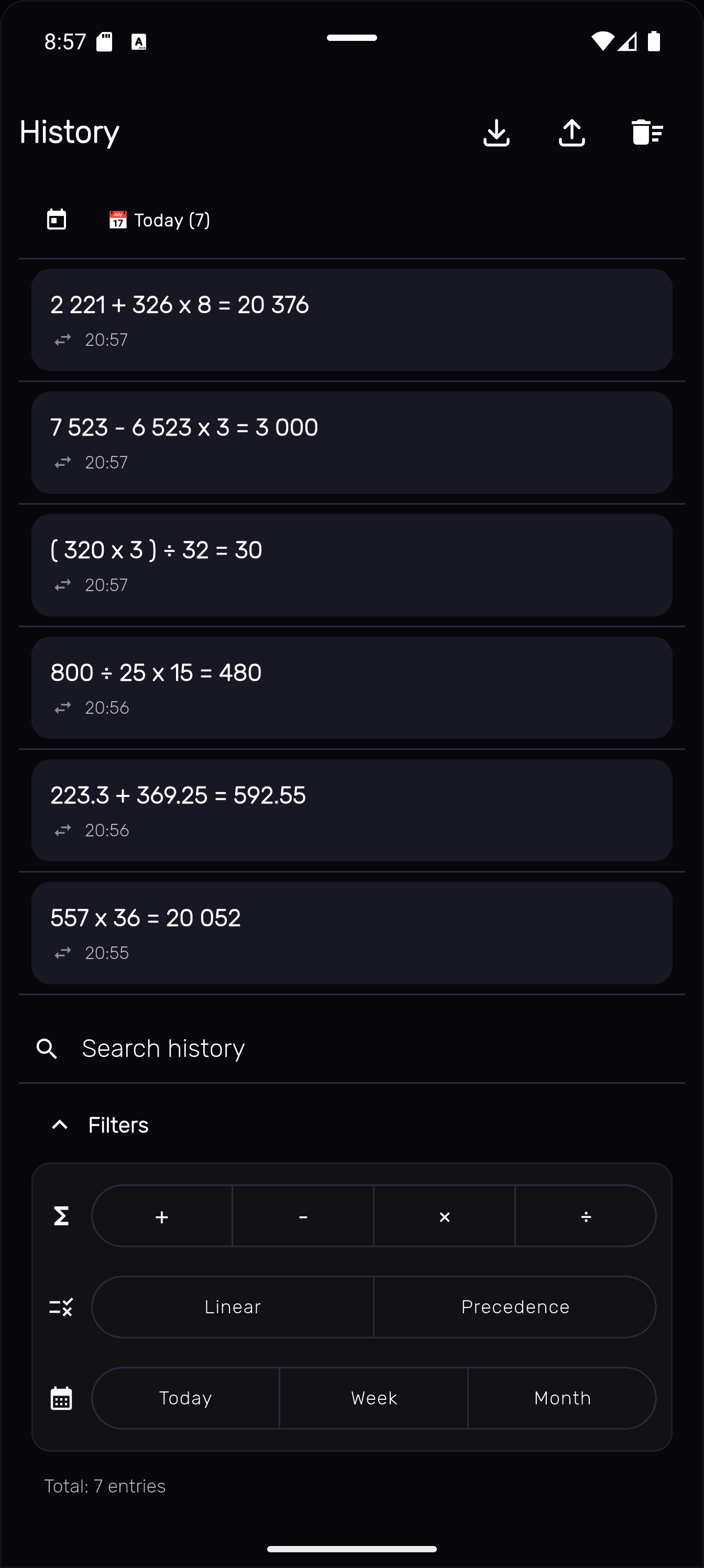Tap the export/share history icon
The height and width of the screenshot is (1568, 704).
coord(571,132)
